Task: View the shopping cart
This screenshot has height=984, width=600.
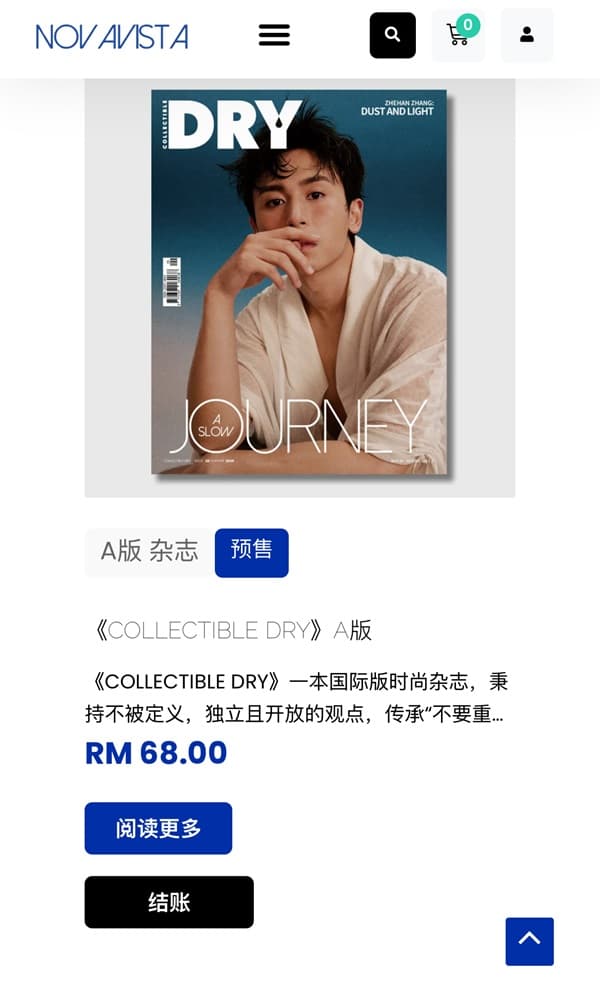Action: pos(458,35)
